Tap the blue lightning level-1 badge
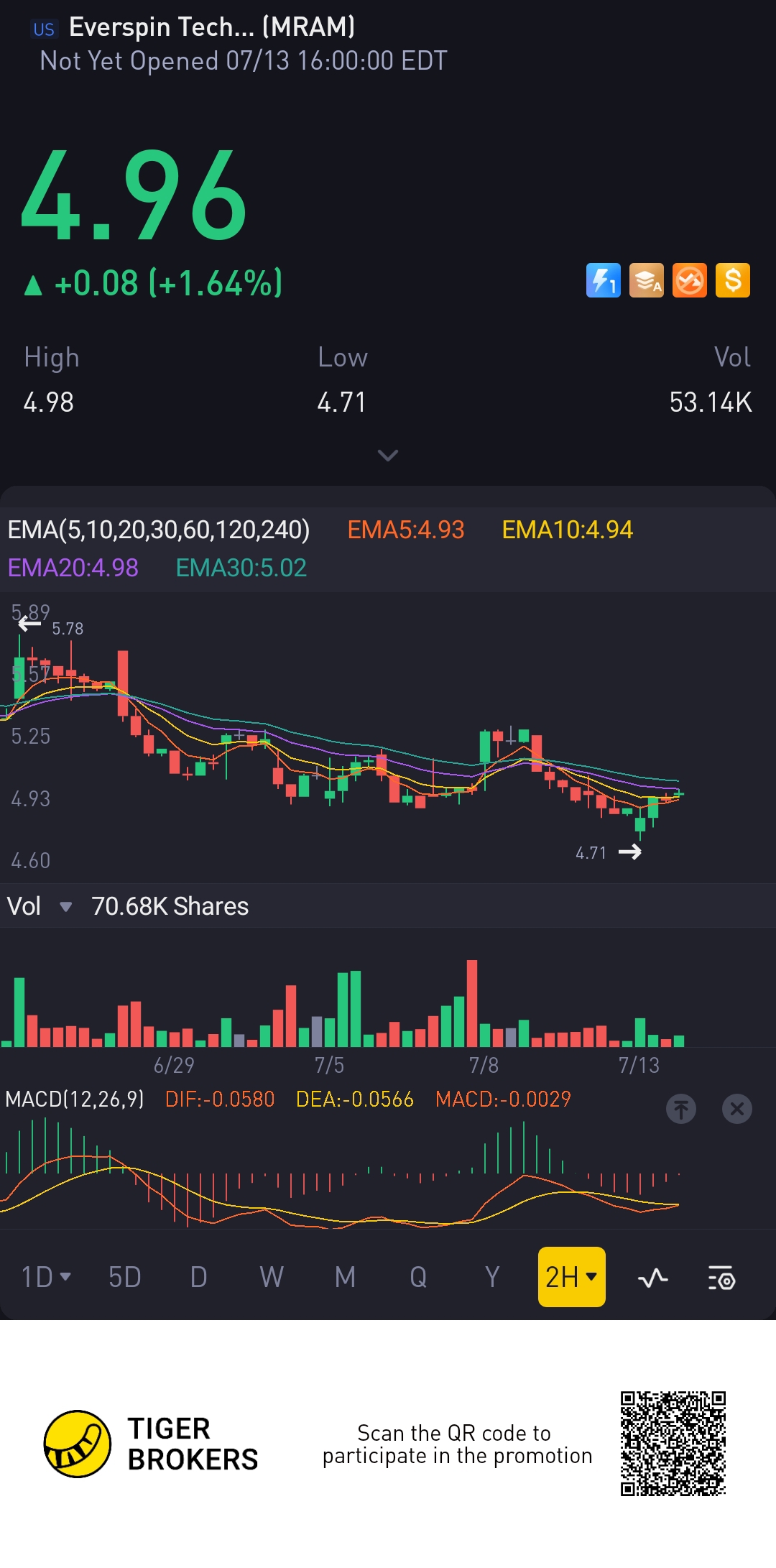Screen dimensions: 776x1568 [603, 280]
